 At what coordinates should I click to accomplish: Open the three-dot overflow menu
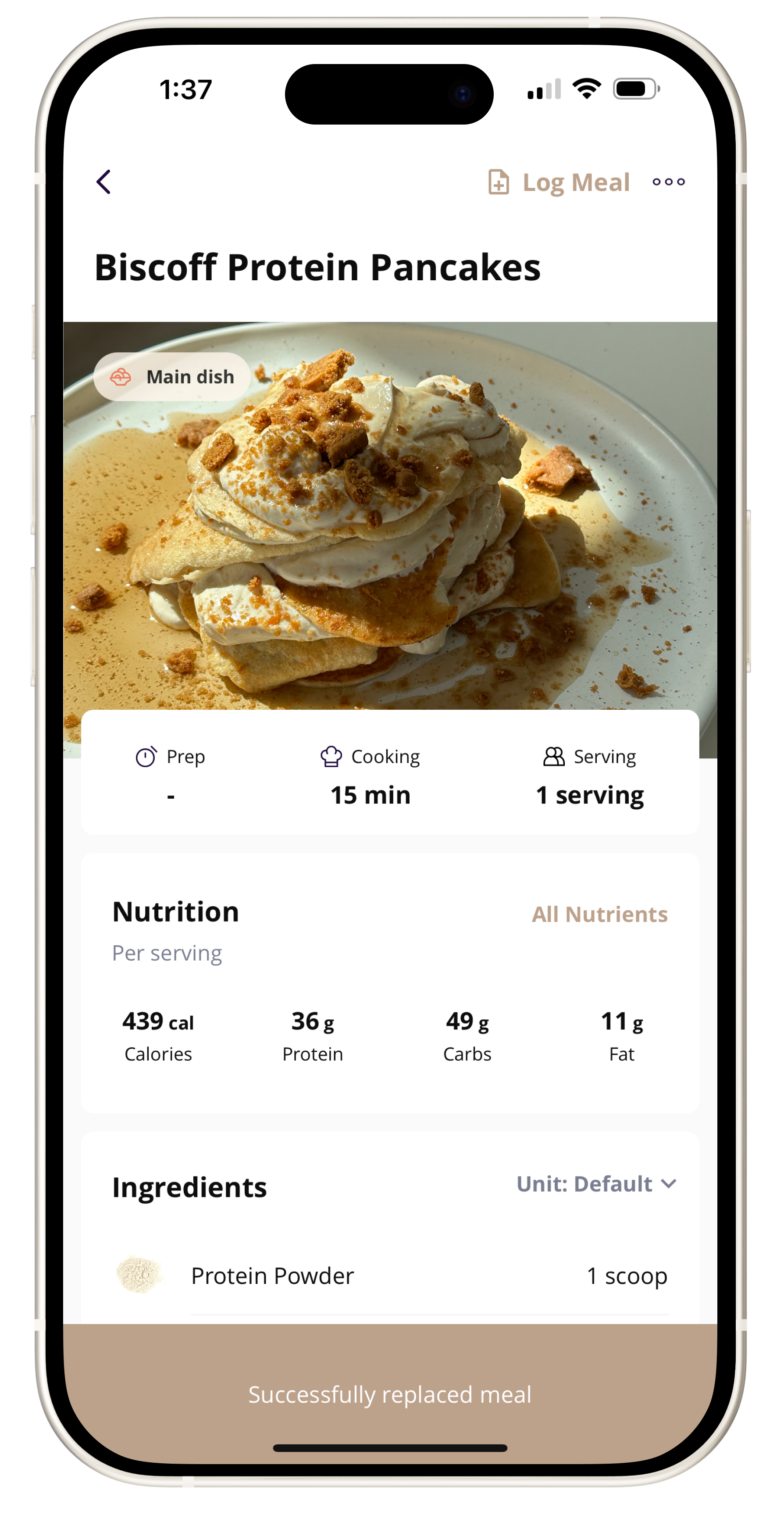[x=669, y=182]
